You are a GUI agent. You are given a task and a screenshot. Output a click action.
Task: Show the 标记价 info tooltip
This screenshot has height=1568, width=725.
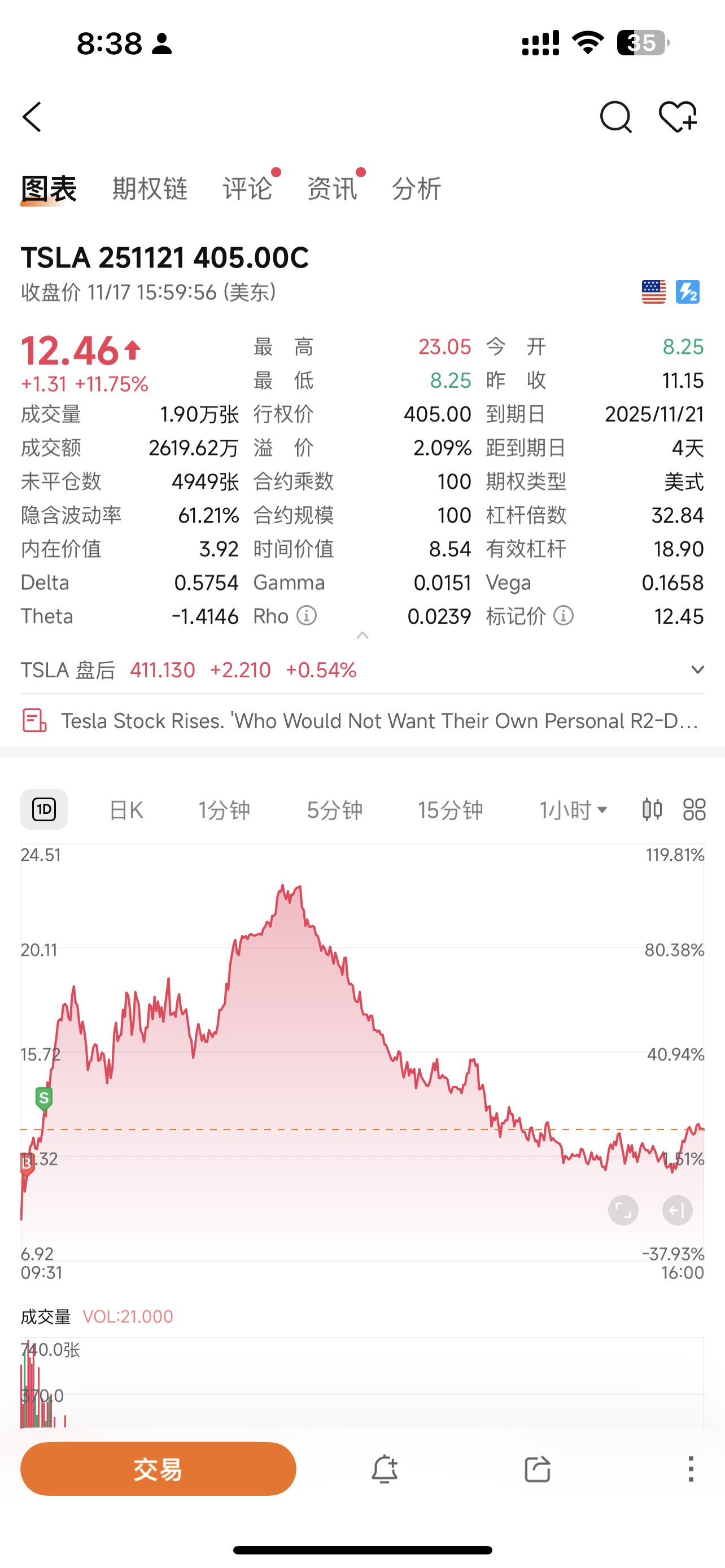tap(564, 616)
